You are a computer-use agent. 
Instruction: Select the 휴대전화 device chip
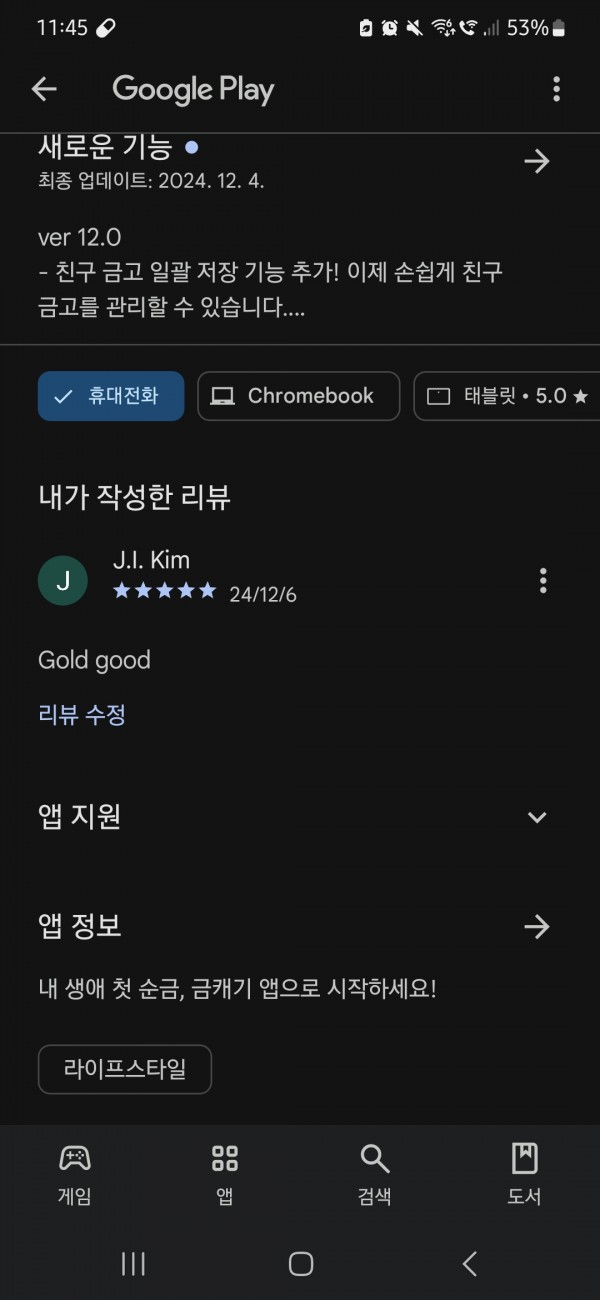111,396
